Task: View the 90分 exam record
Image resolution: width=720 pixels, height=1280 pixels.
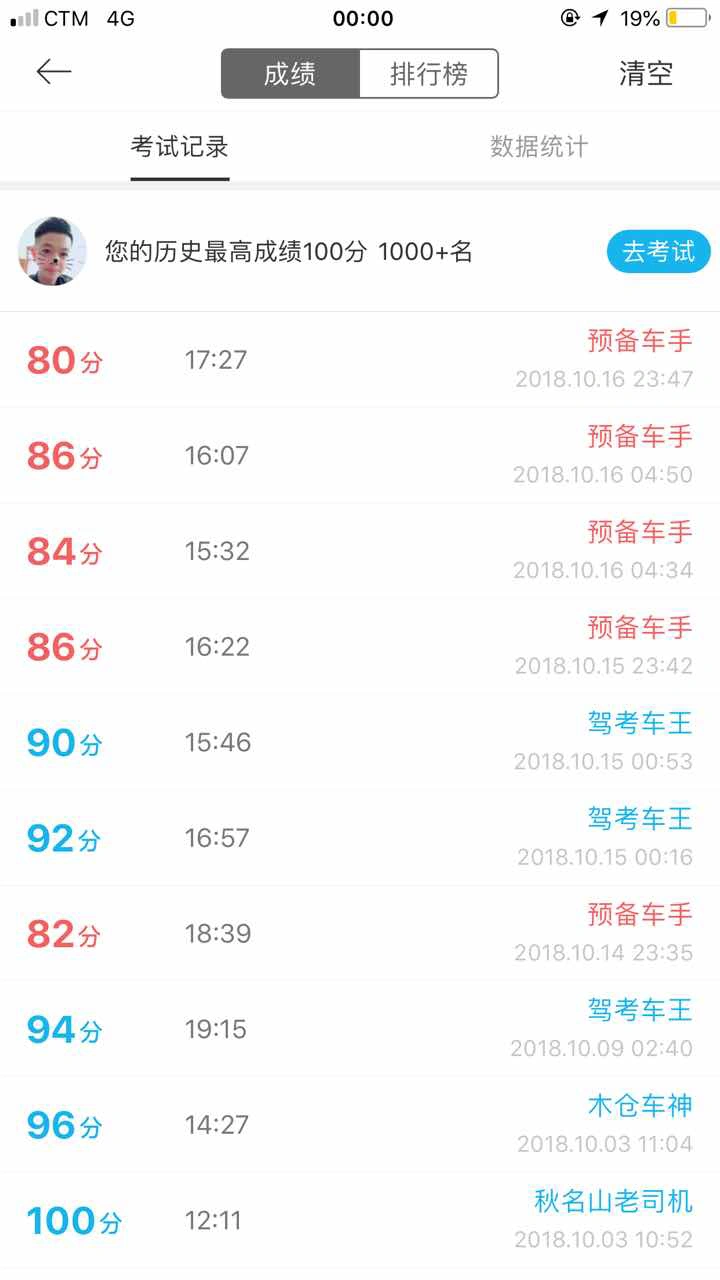Action: coord(360,742)
